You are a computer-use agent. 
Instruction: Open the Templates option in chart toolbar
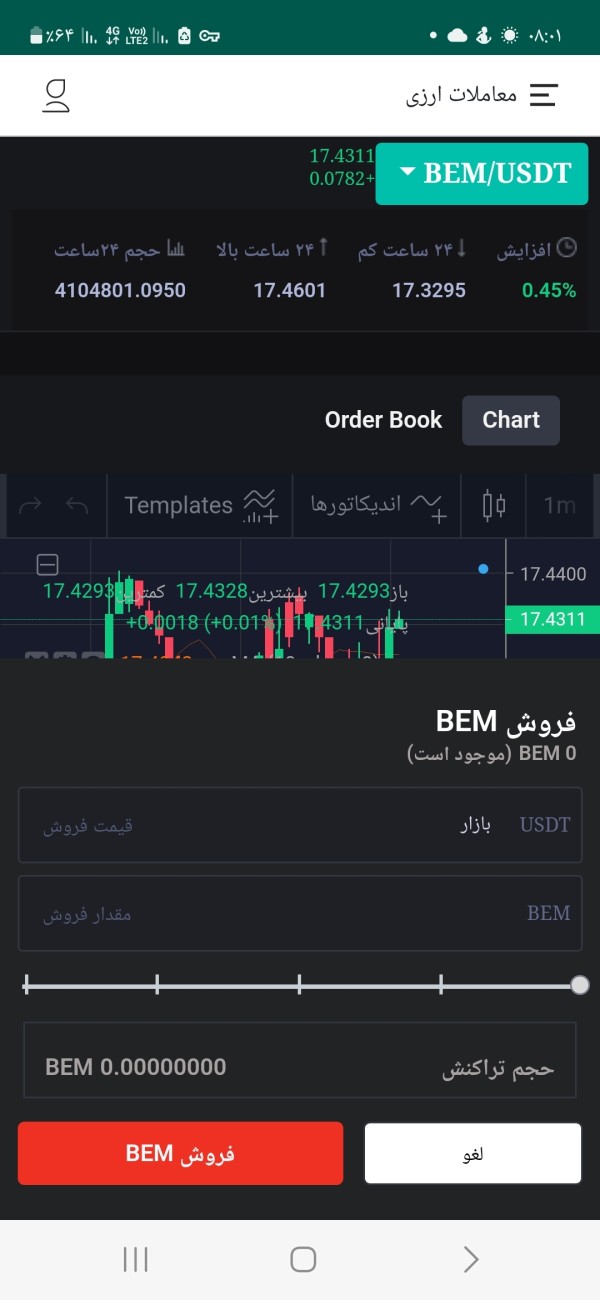point(201,505)
